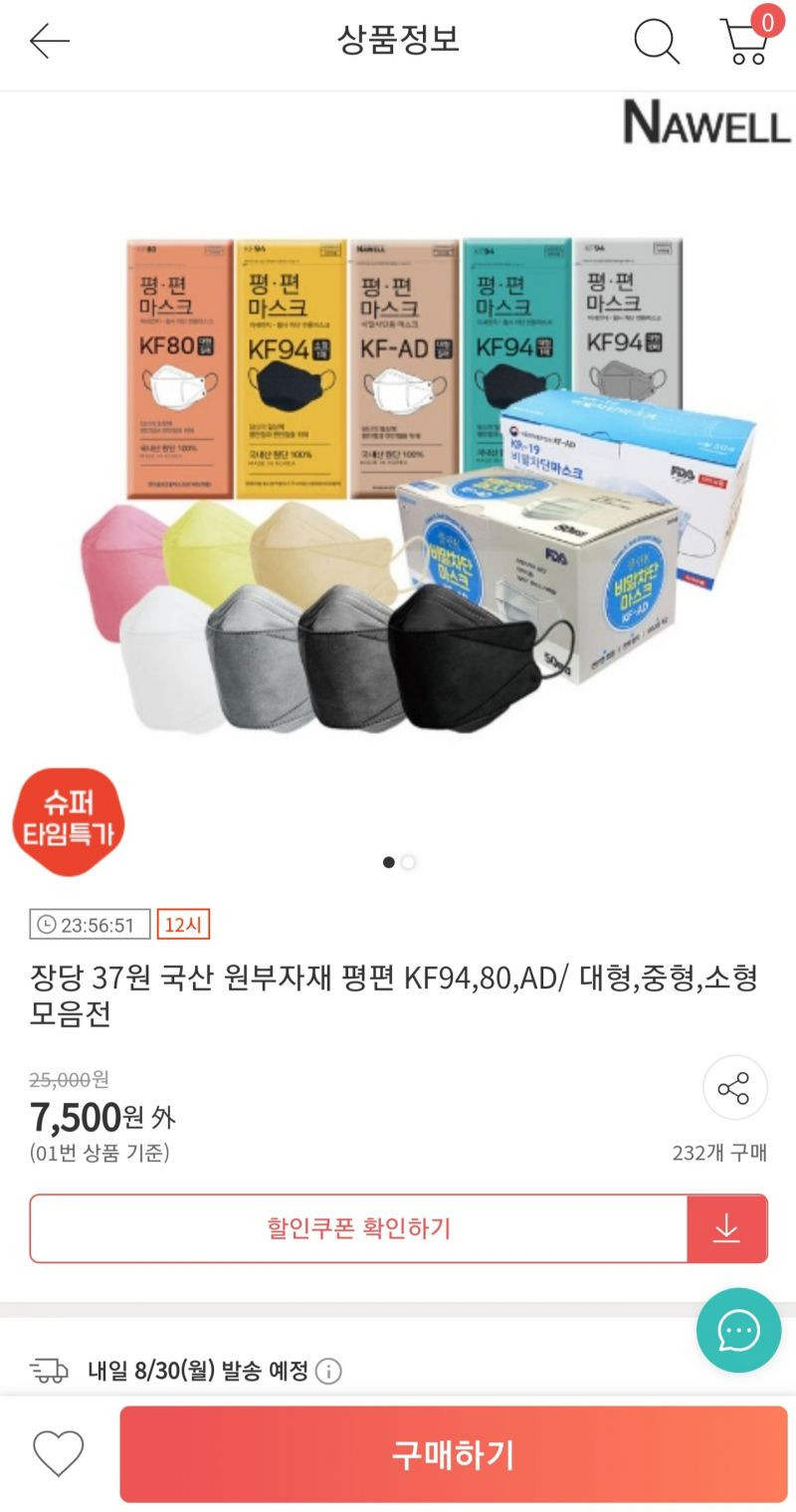Tap 할인쿠폰 확인하기 button
This screenshot has width=796, height=1512.
click(x=358, y=1228)
